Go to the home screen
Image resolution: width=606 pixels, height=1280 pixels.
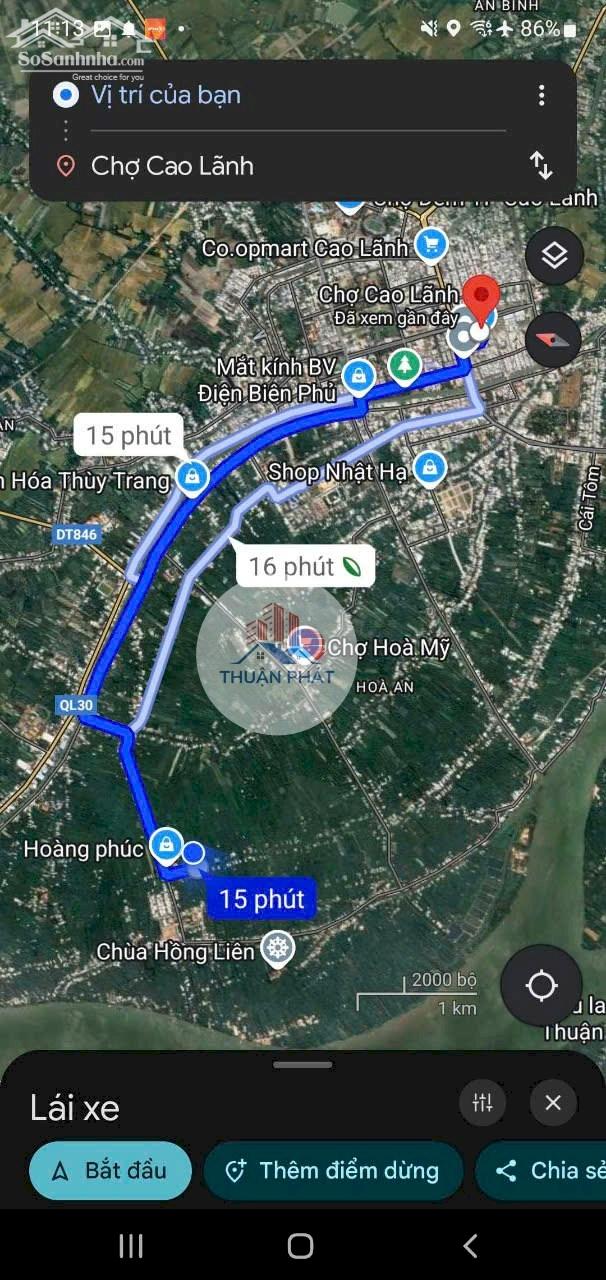click(x=301, y=1245)
